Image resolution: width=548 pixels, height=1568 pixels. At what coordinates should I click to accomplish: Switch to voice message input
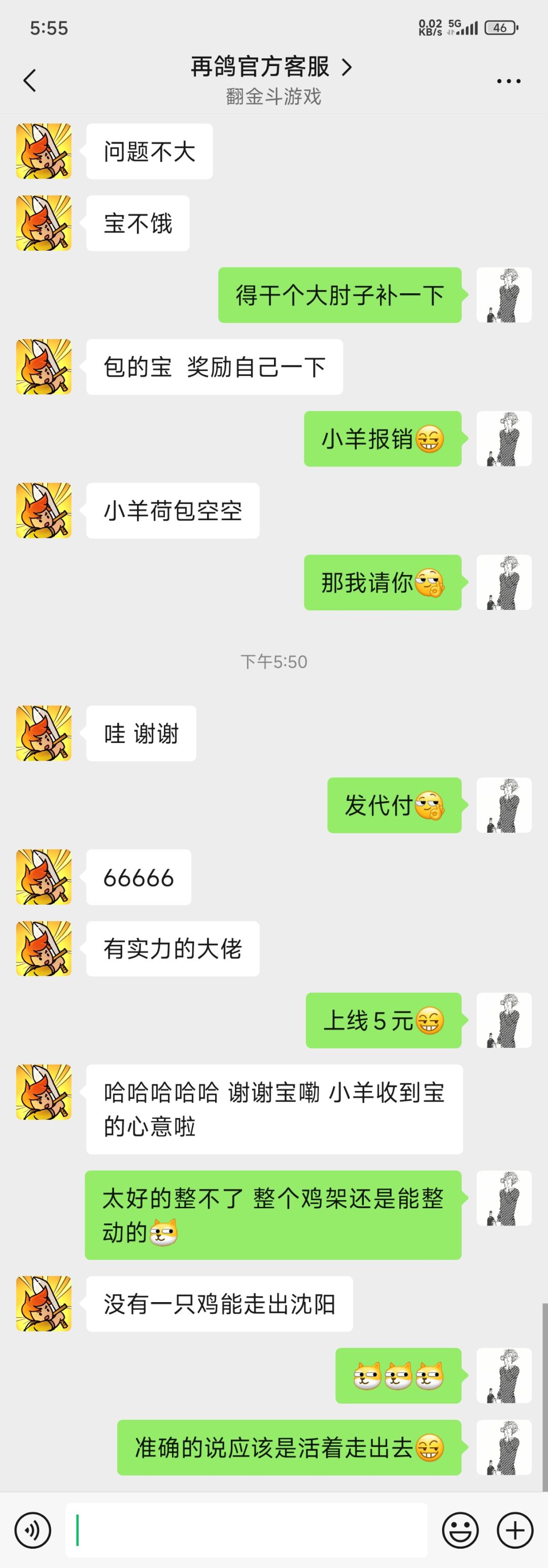coord(33,1529)
